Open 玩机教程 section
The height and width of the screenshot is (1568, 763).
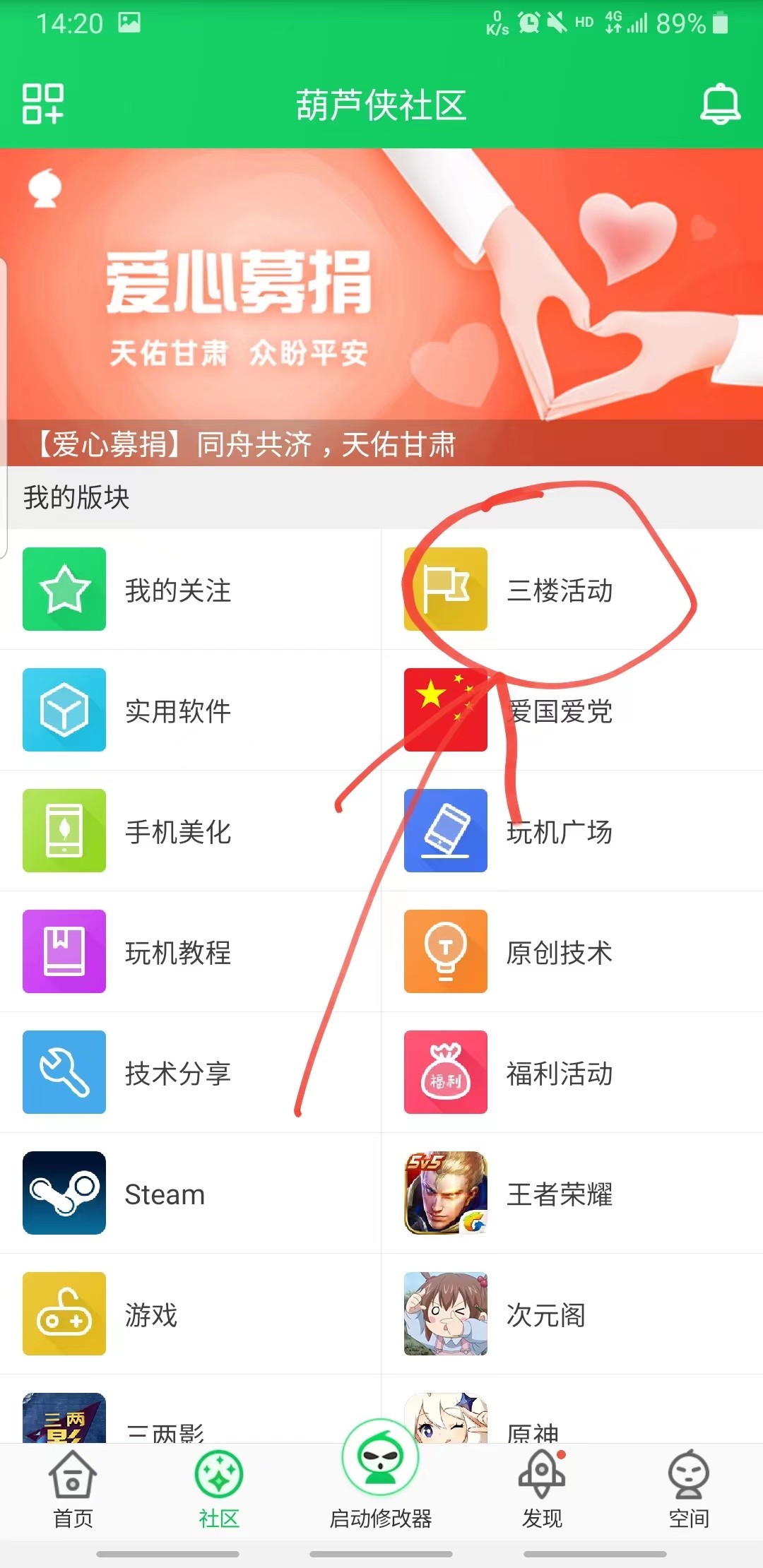point(177,952)
